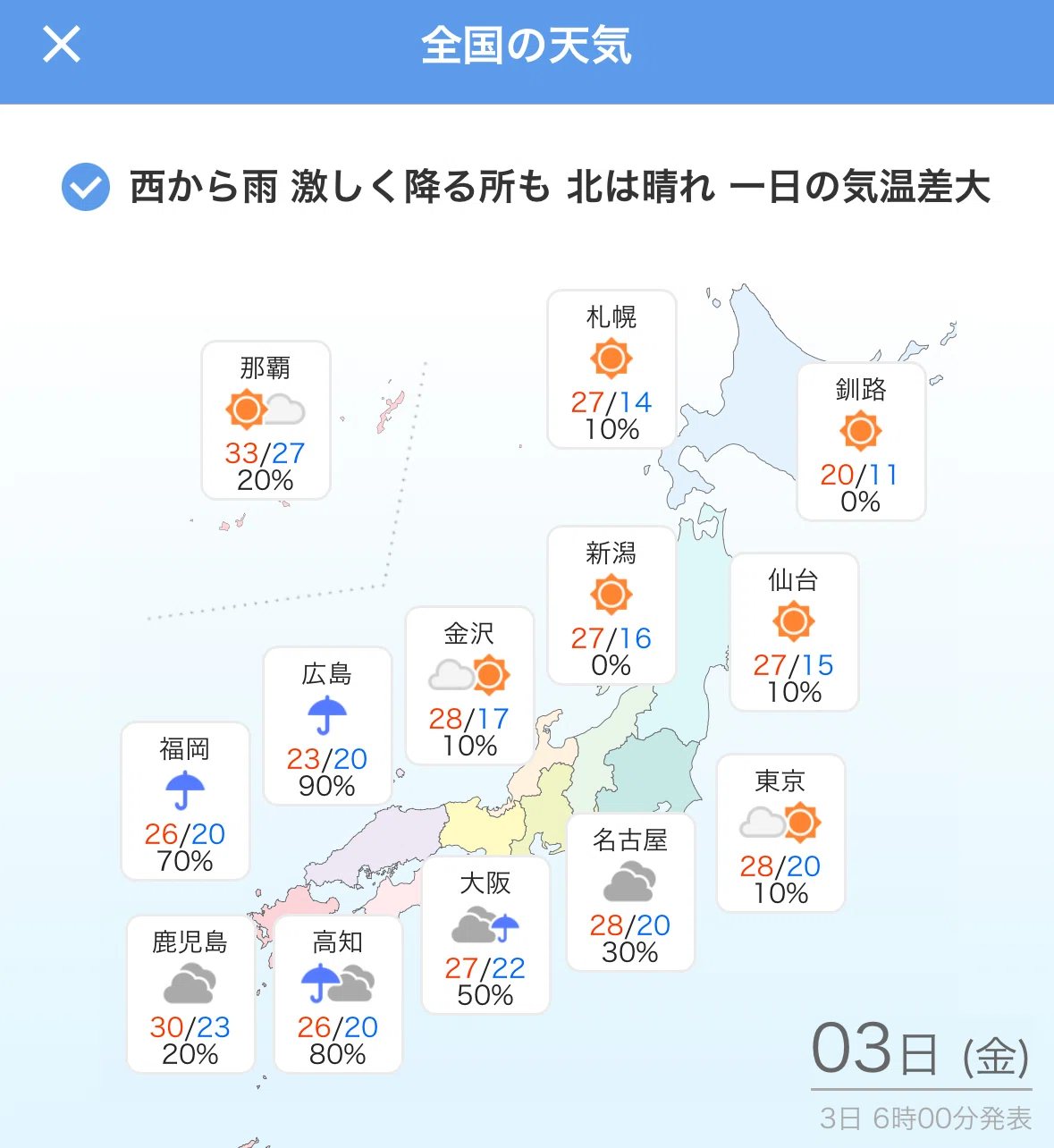
Task: Open the Niigata (新潟) forecast card
Action: click(x=611, y=605)
